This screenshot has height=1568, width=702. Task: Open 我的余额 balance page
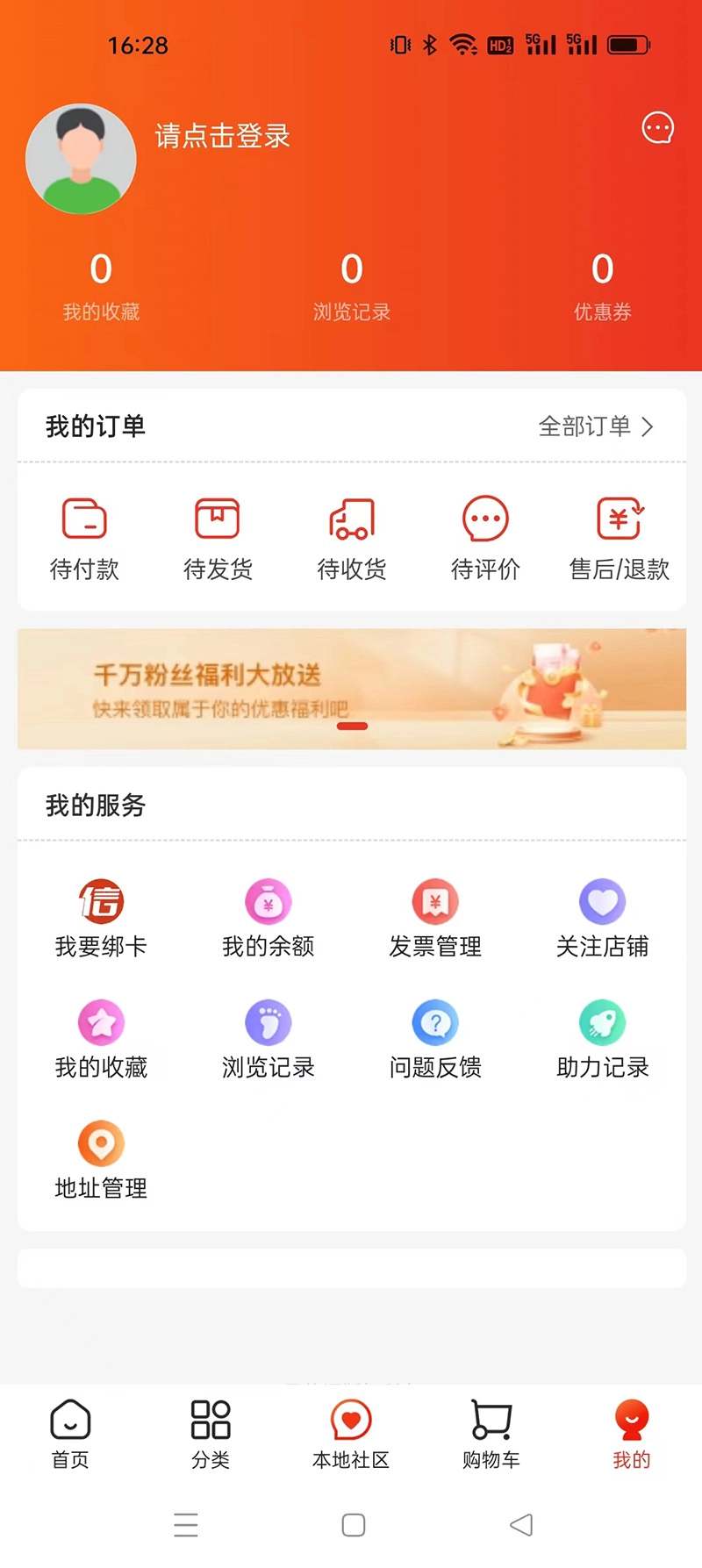268,918
